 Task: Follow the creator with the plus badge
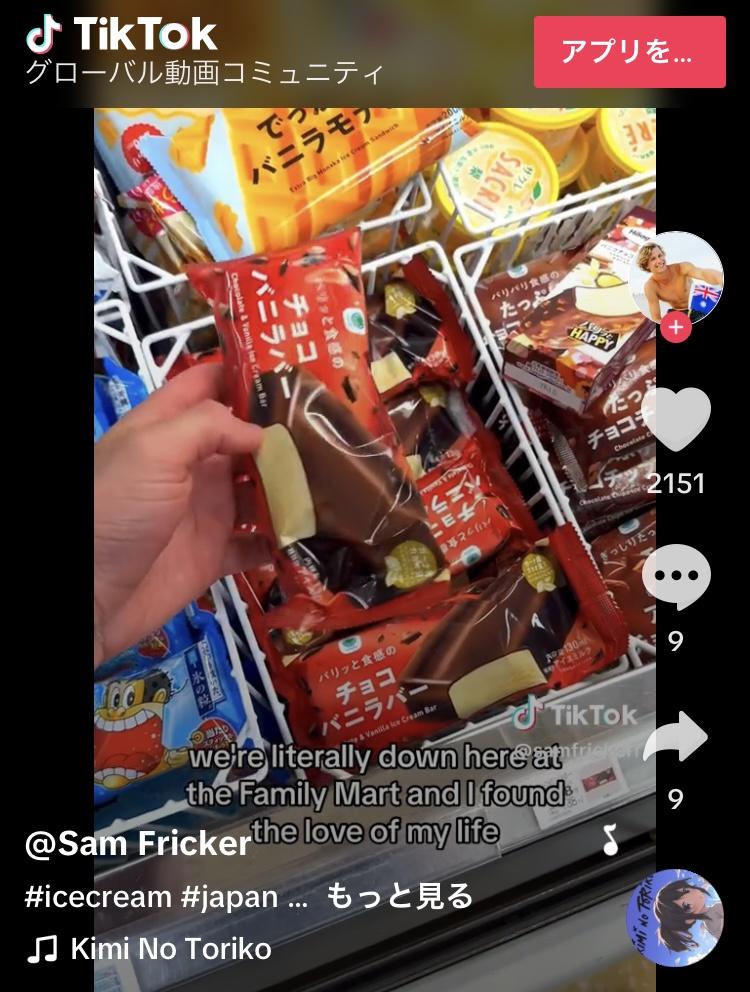676,327
